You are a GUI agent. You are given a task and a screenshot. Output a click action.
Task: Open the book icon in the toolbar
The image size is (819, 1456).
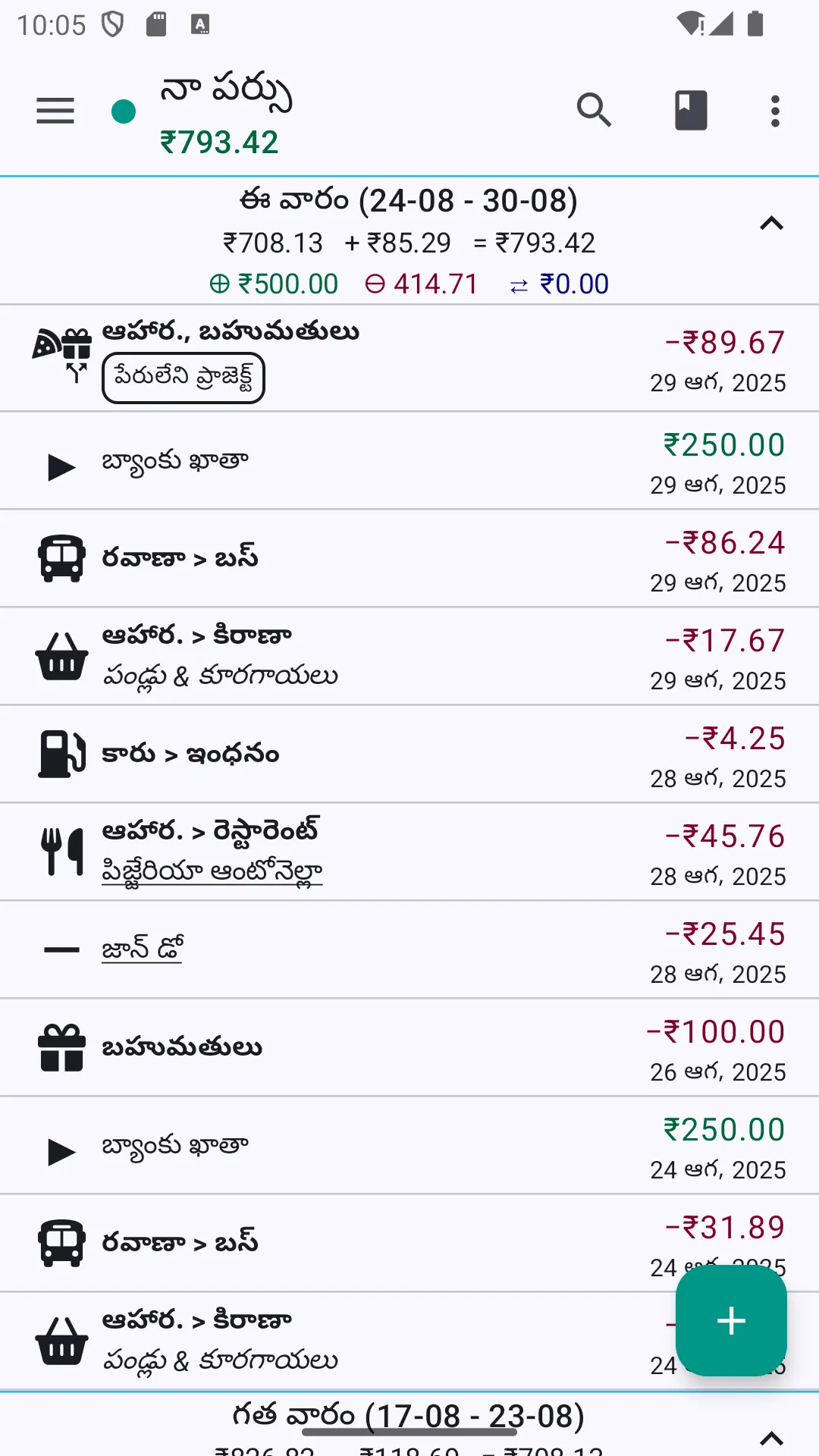(x=691, y=111)
